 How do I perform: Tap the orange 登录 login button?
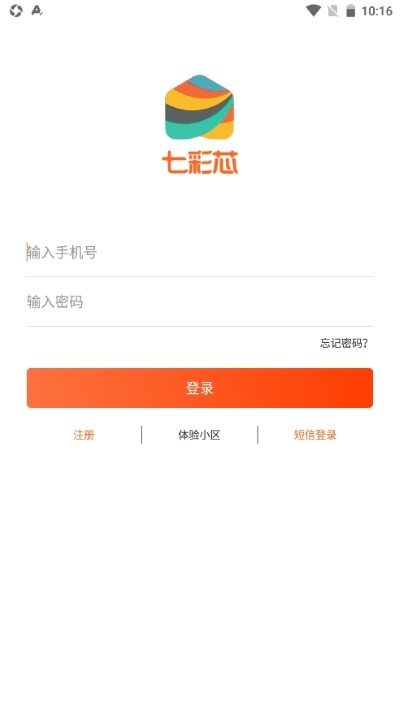[200, 388]
